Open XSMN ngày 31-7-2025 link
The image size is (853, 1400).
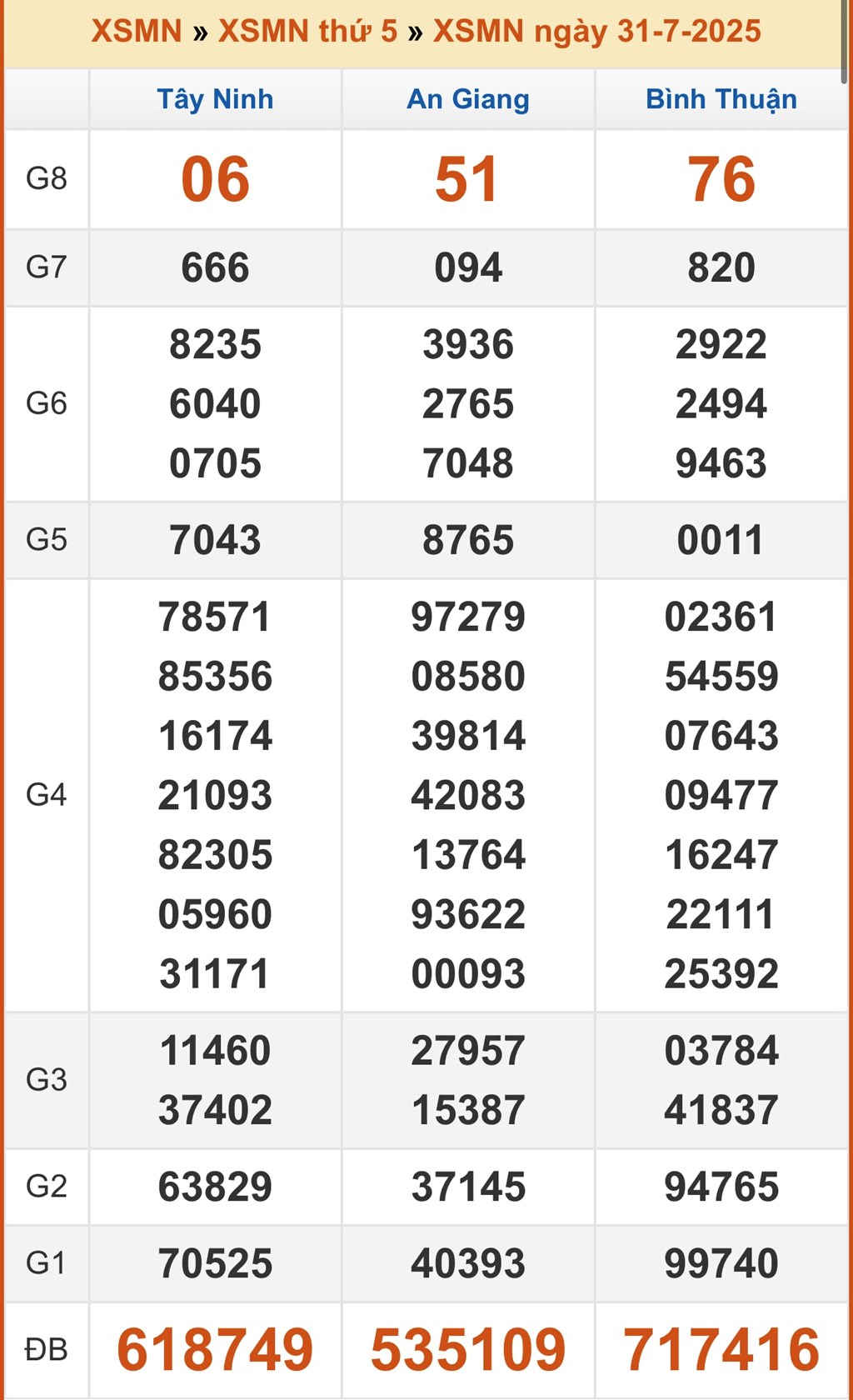point(597,32)
